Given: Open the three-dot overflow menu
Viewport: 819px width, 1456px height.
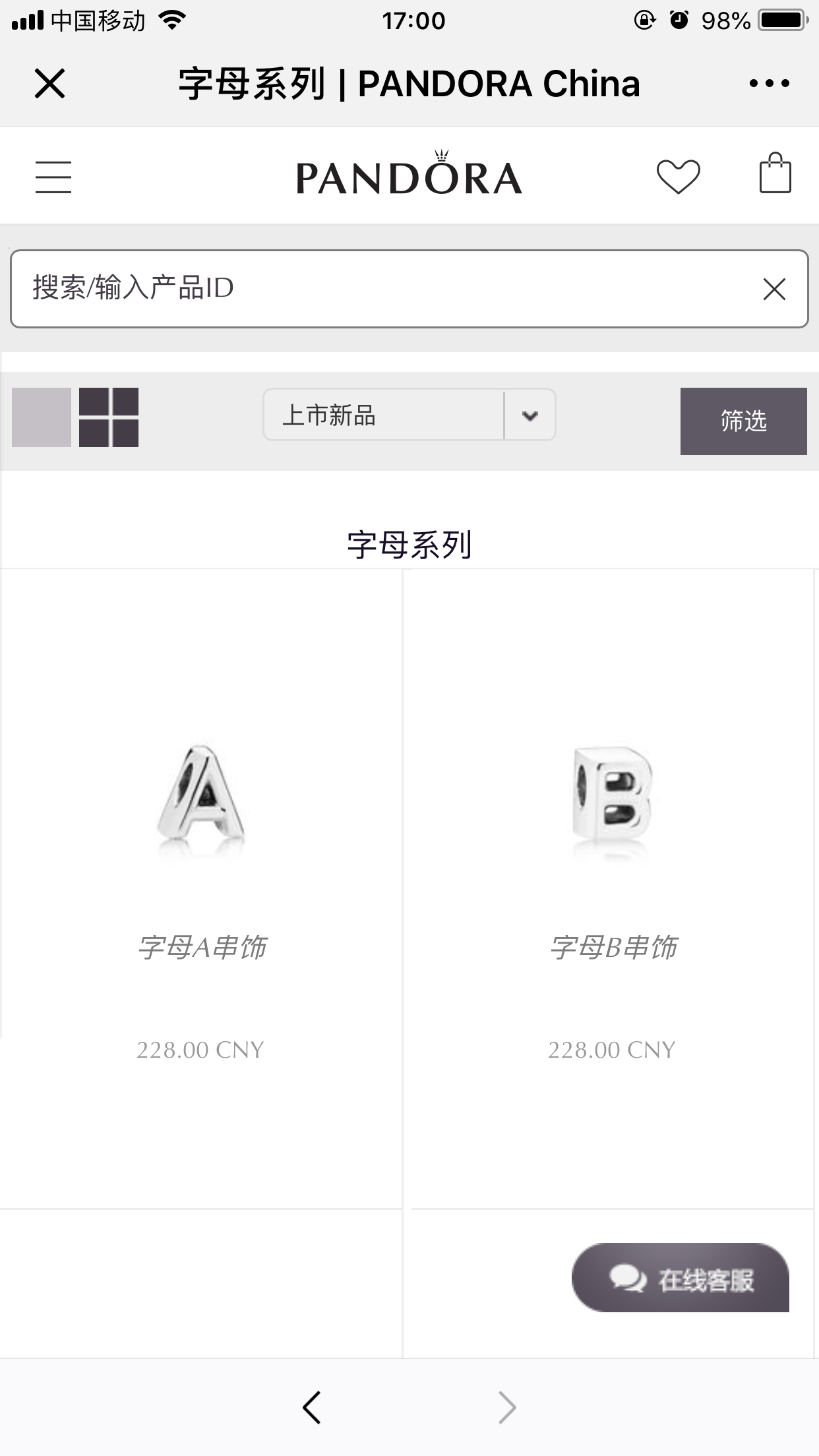Looking at the screenshot, I should point(769,84).
